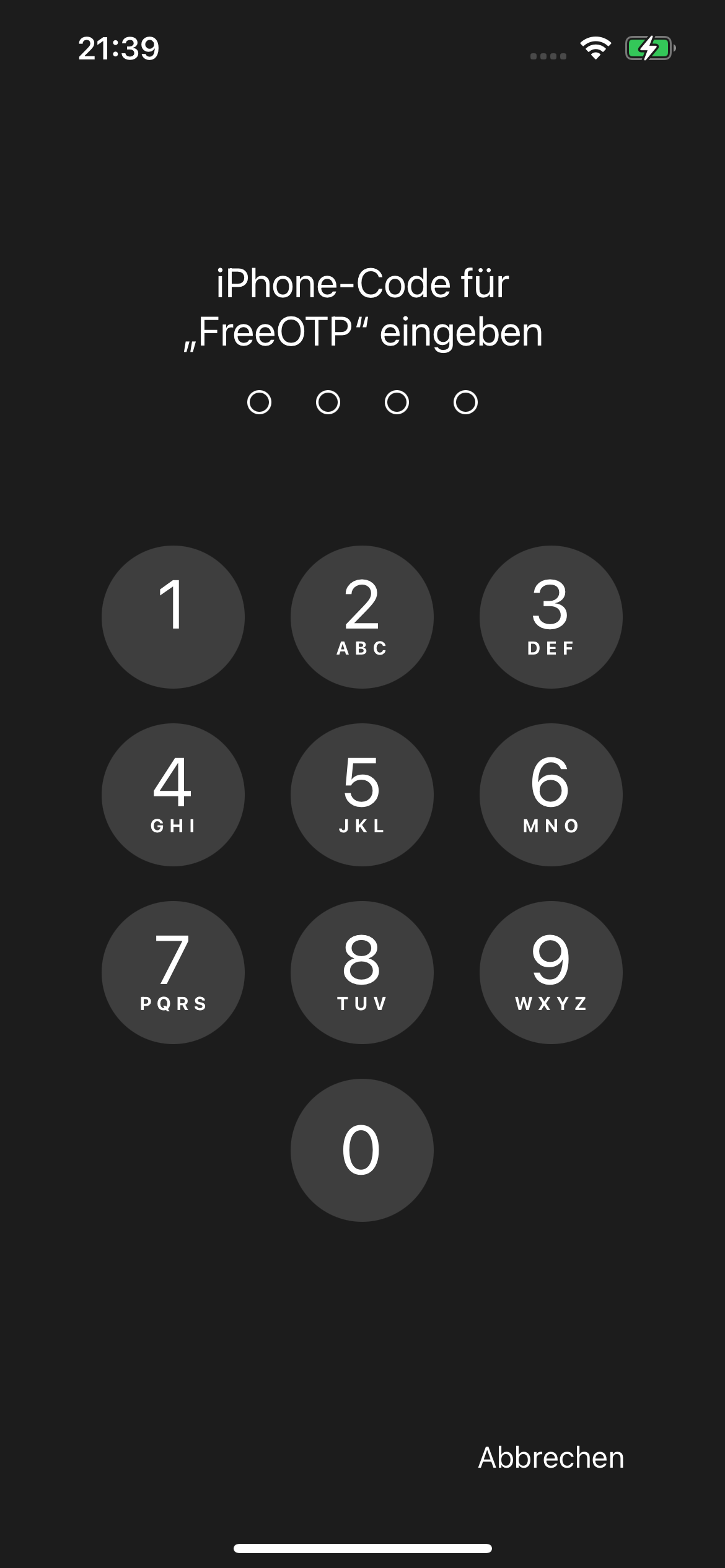
Task: Tap the 7 PQRS key
Action: click(x=173, y=972)
